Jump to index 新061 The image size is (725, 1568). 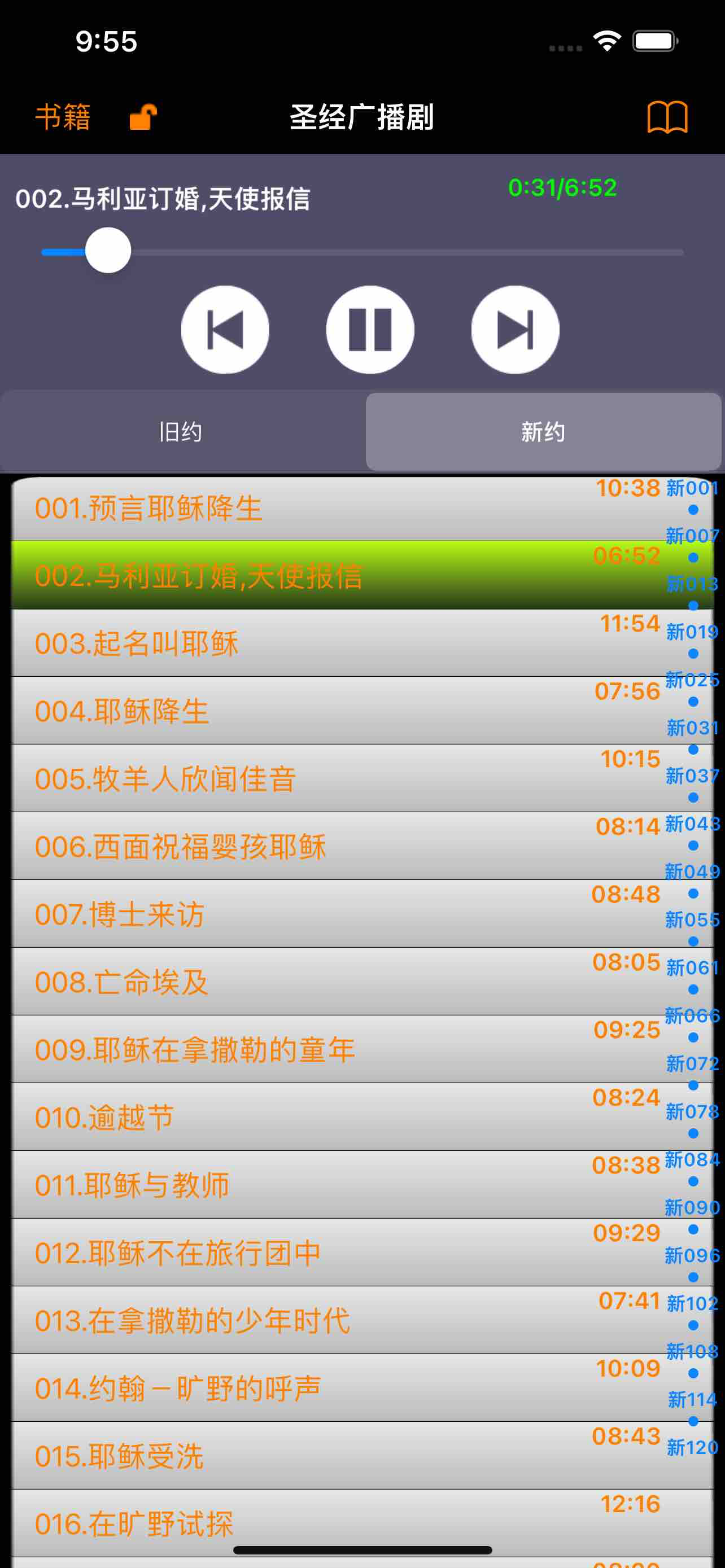692,967
